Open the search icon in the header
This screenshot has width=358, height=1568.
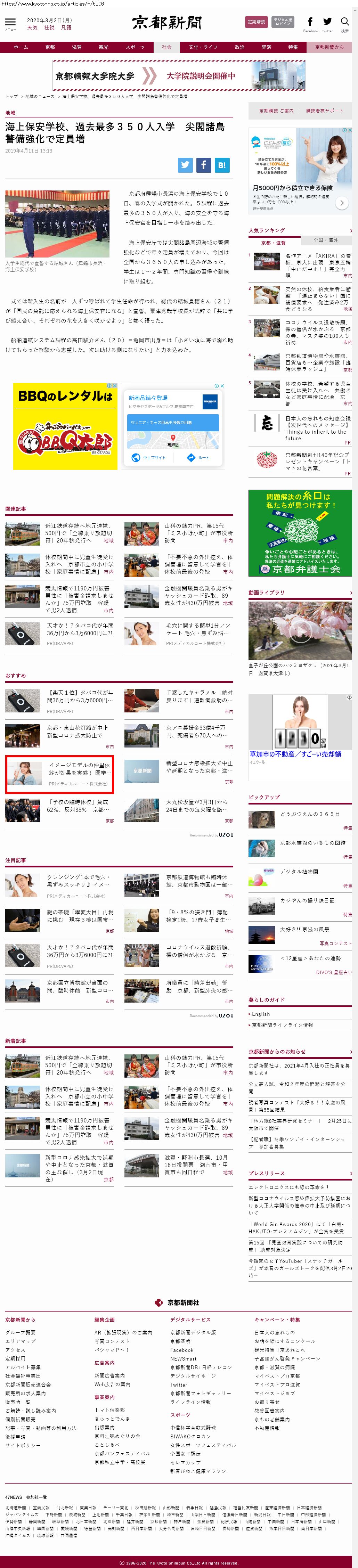344,23
